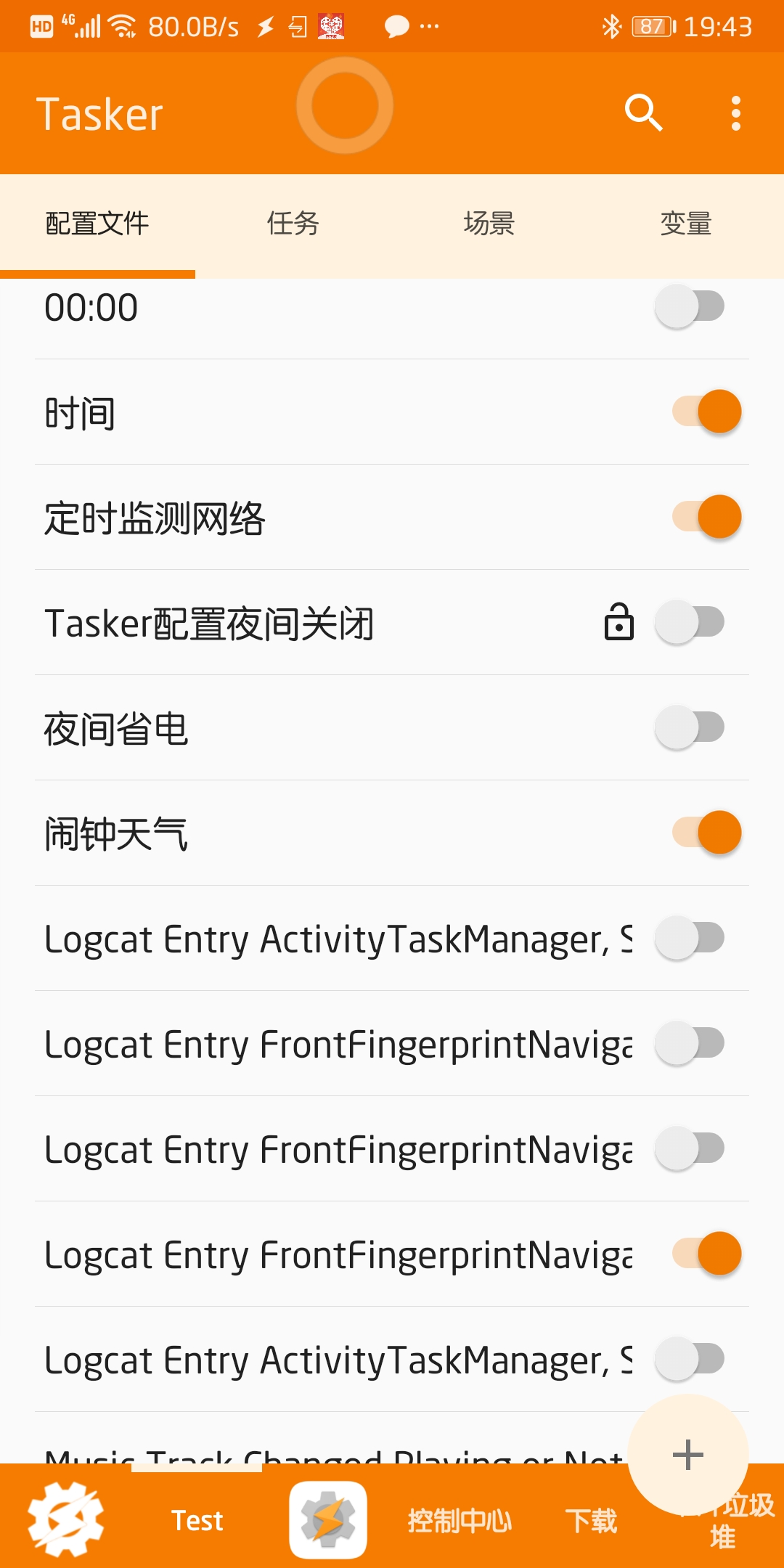Tap the Test item in the bottom bar
784x1568 pixels.
[x=197, y=1517]
